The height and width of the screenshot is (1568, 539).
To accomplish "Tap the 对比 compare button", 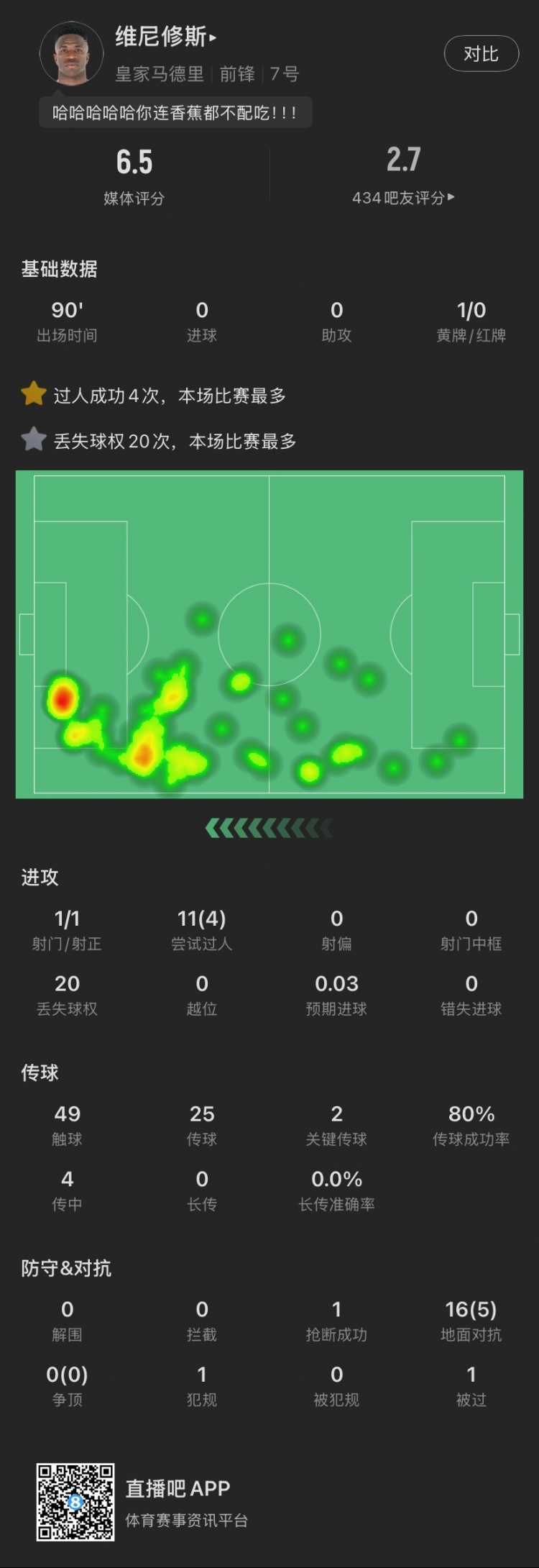I will click(481, 54).
